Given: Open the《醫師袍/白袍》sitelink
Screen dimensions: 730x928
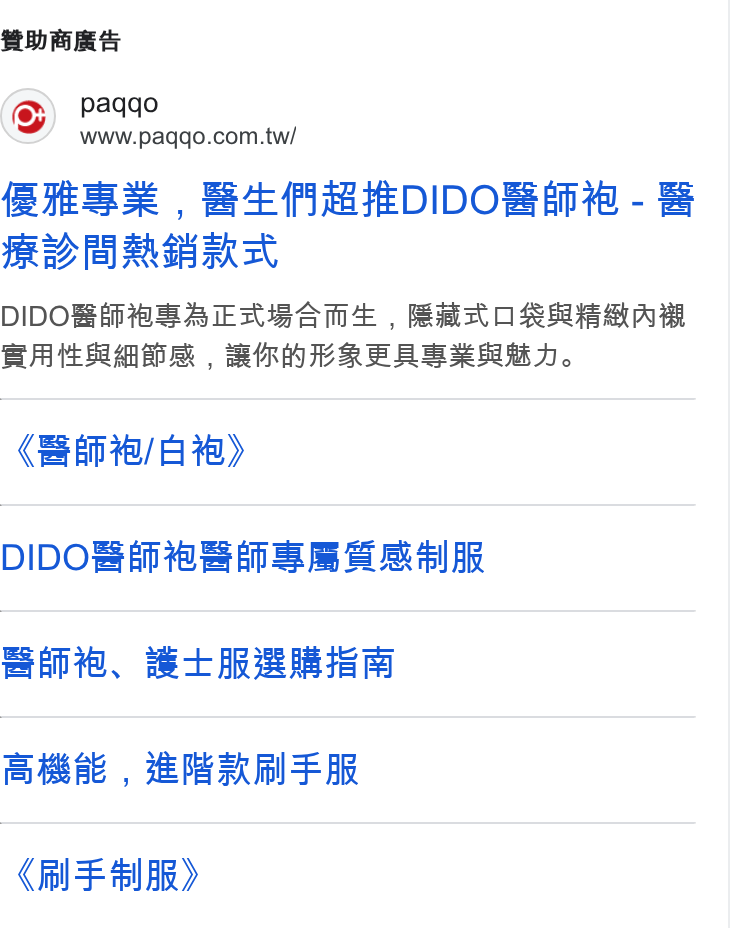Looking at the screenshot, I should click(130, 452).
